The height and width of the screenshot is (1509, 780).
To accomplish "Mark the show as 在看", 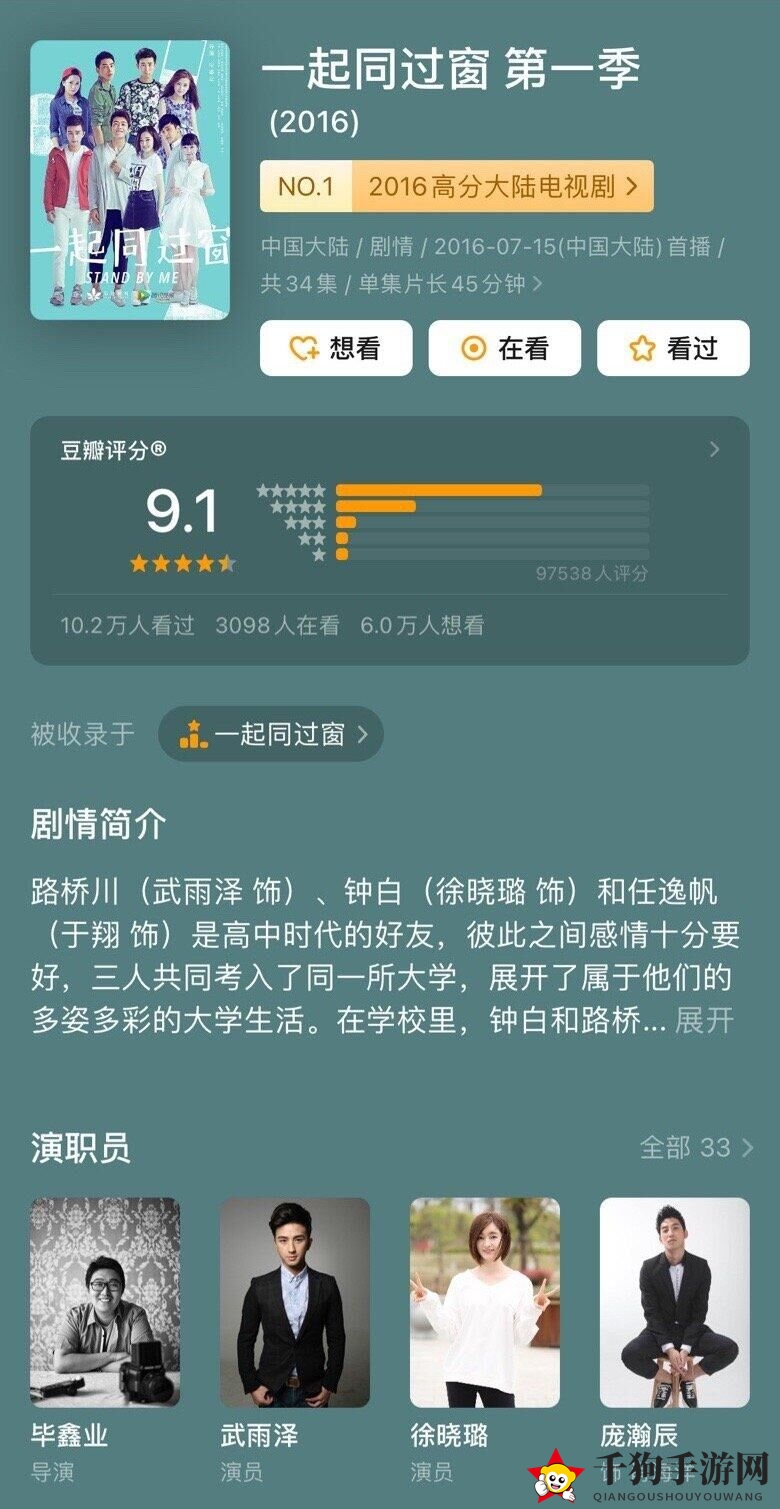I will point(504,348).
